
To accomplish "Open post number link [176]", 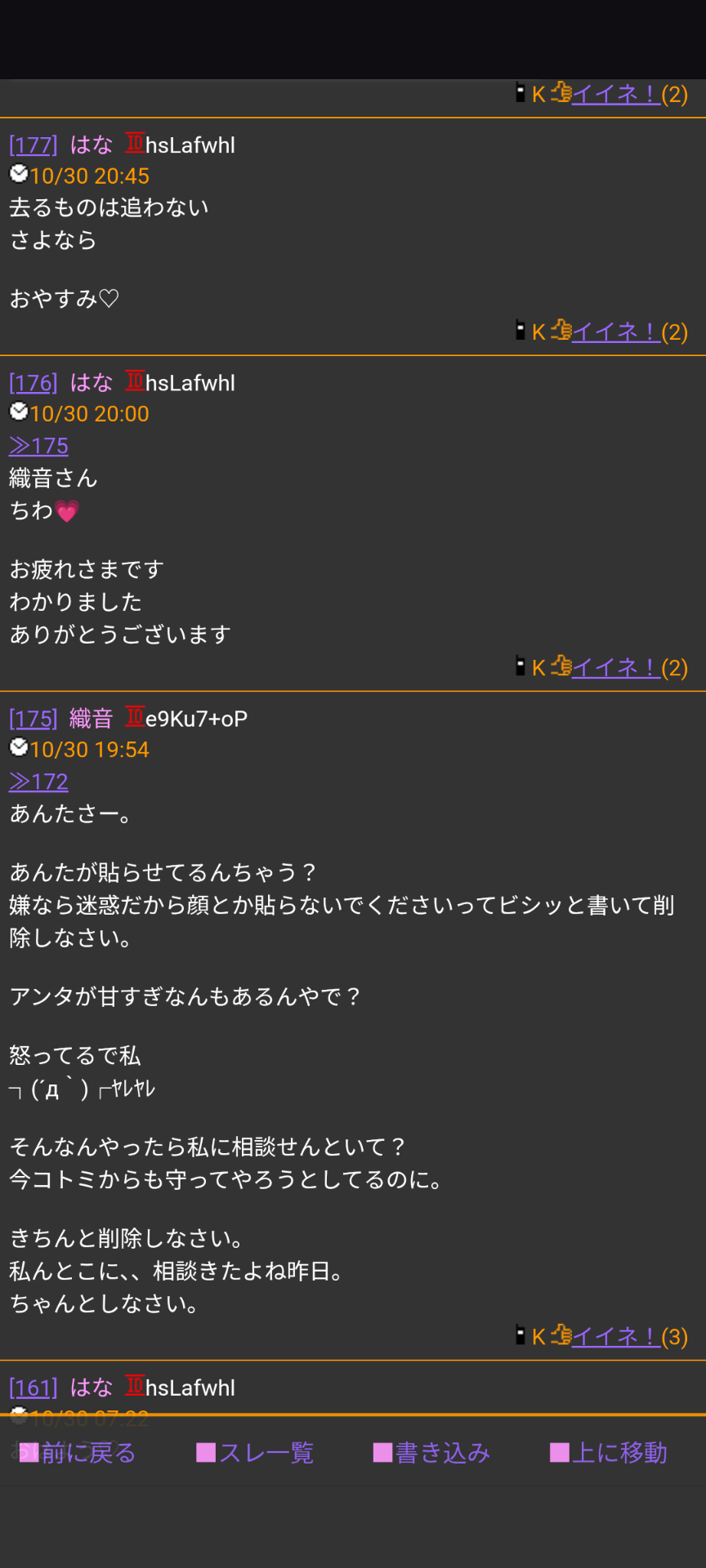I will pos(33,383).
